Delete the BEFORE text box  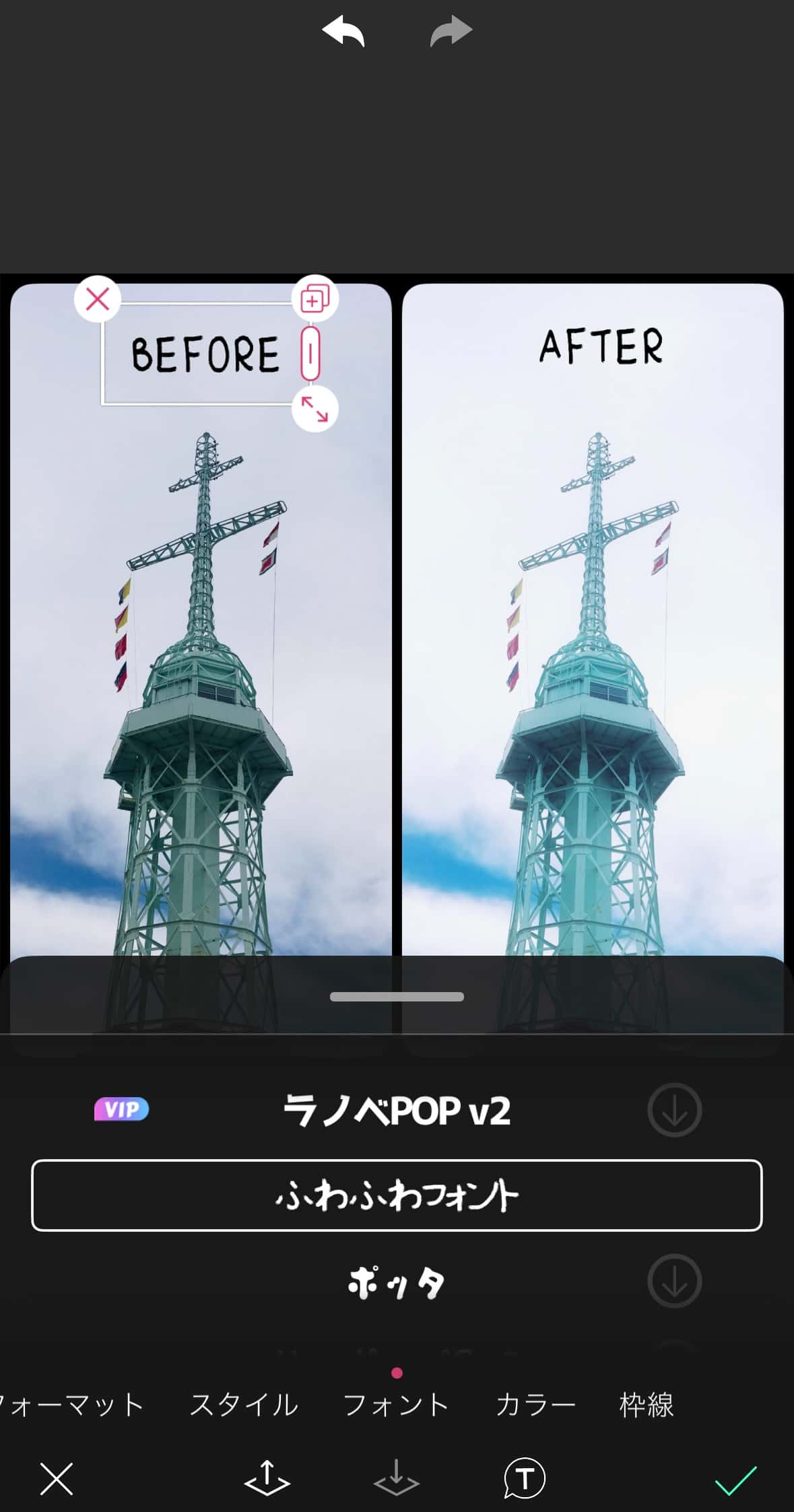point(98,298)
